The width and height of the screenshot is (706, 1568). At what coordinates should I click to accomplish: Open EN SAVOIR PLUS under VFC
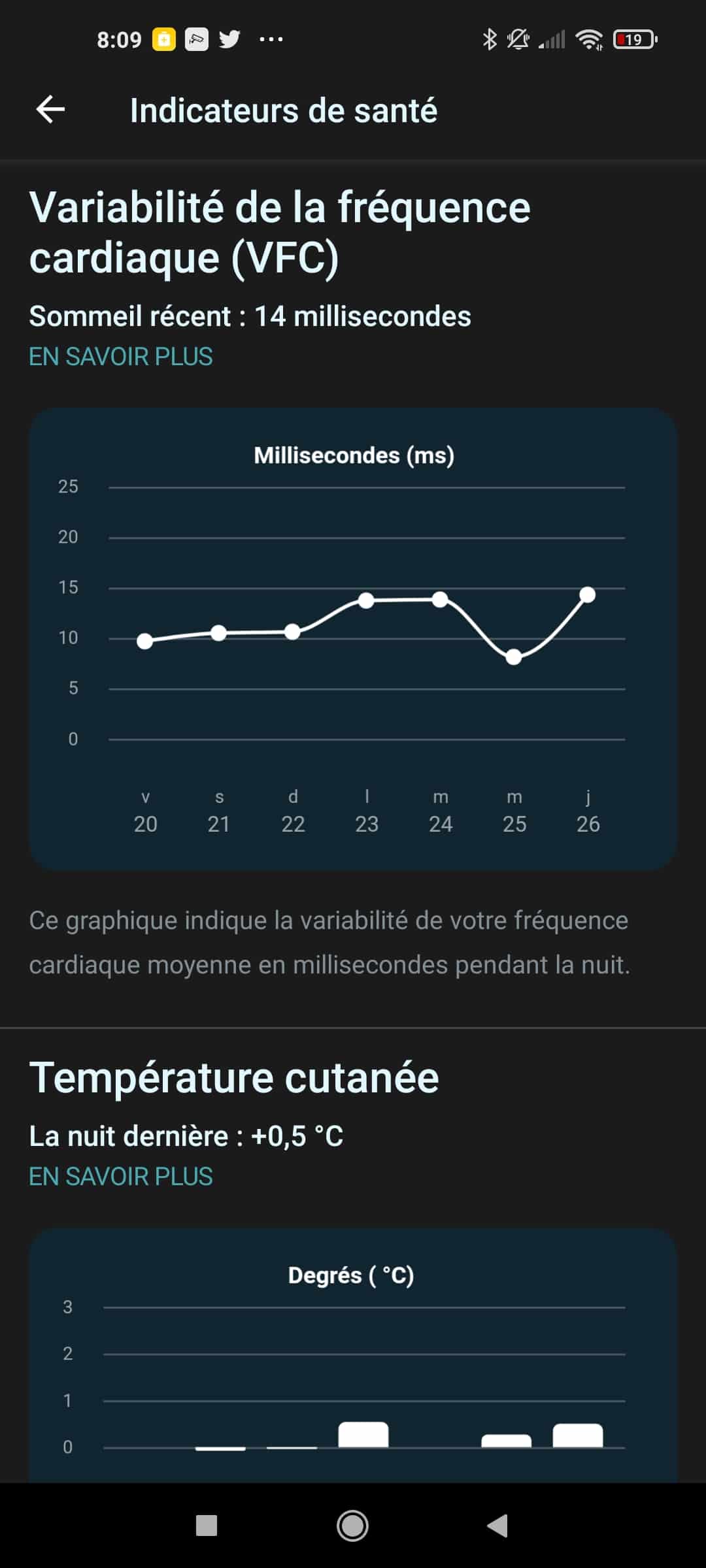coord(121,357)
